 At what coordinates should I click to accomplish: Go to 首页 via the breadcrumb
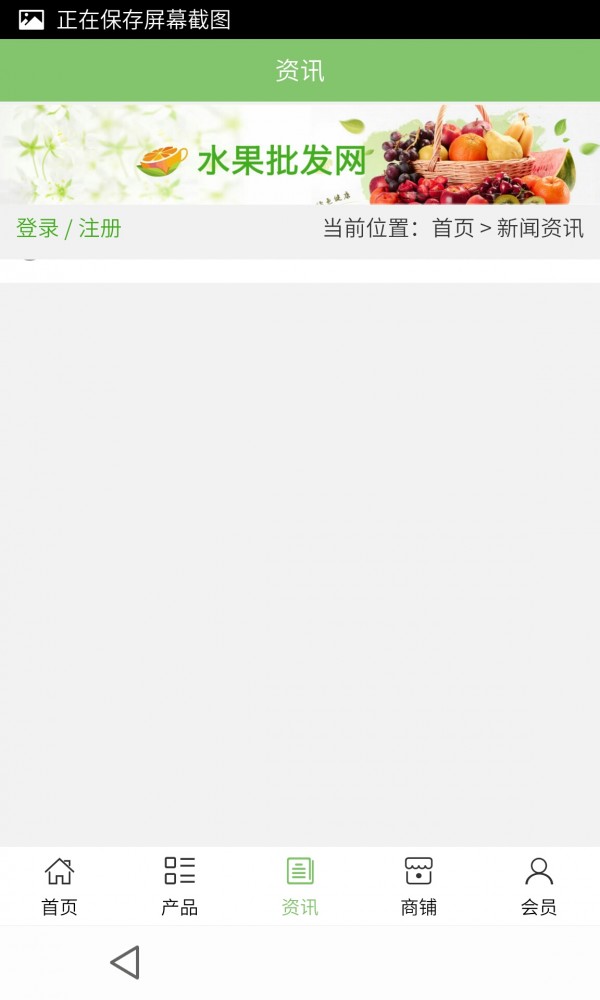pos(452,229)
